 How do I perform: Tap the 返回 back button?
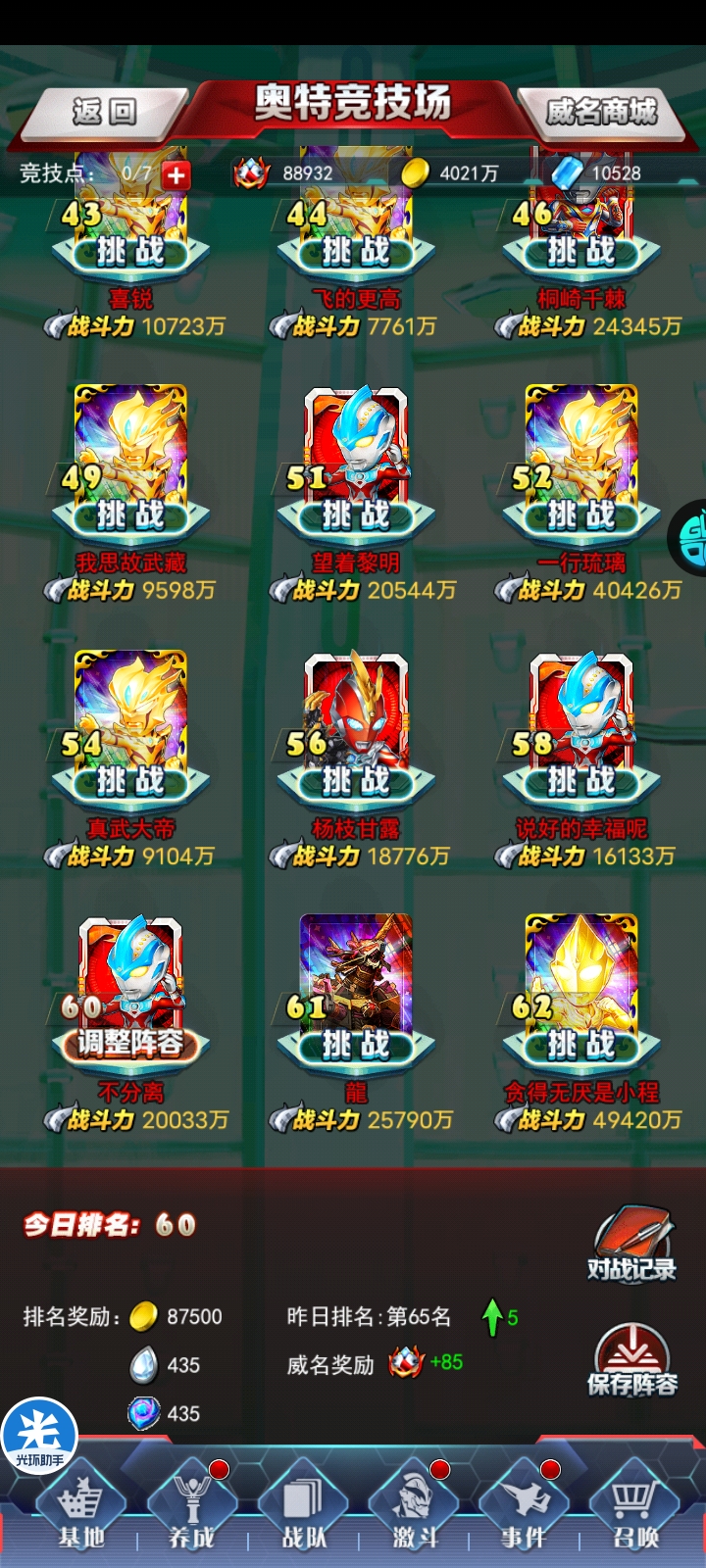point(105,111)
